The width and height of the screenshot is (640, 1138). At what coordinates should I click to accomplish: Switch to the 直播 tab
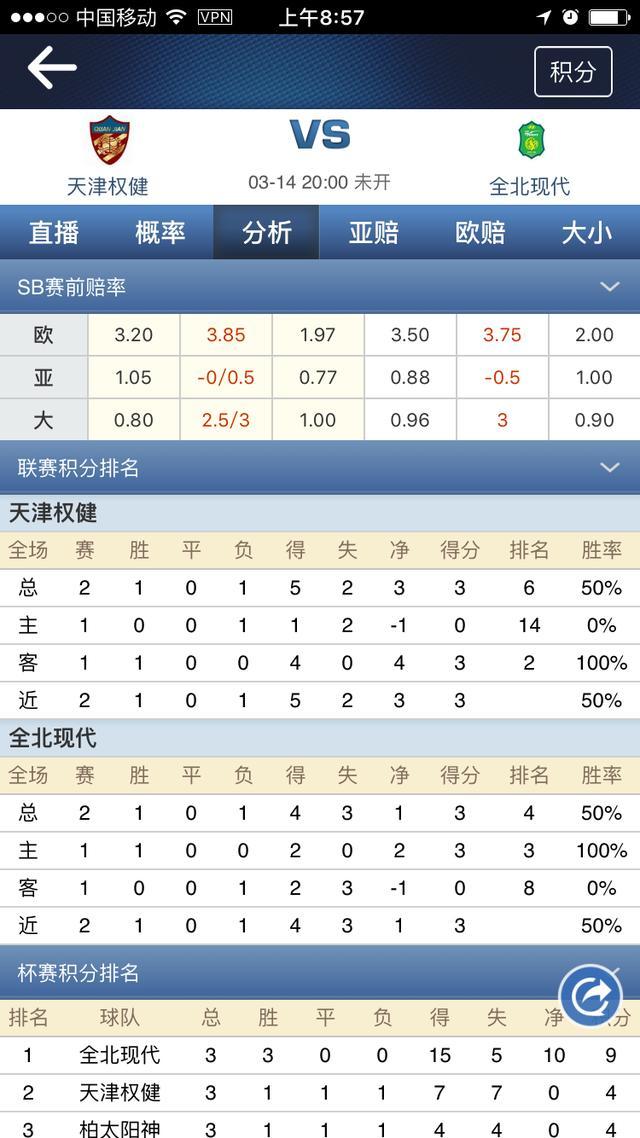54,232
